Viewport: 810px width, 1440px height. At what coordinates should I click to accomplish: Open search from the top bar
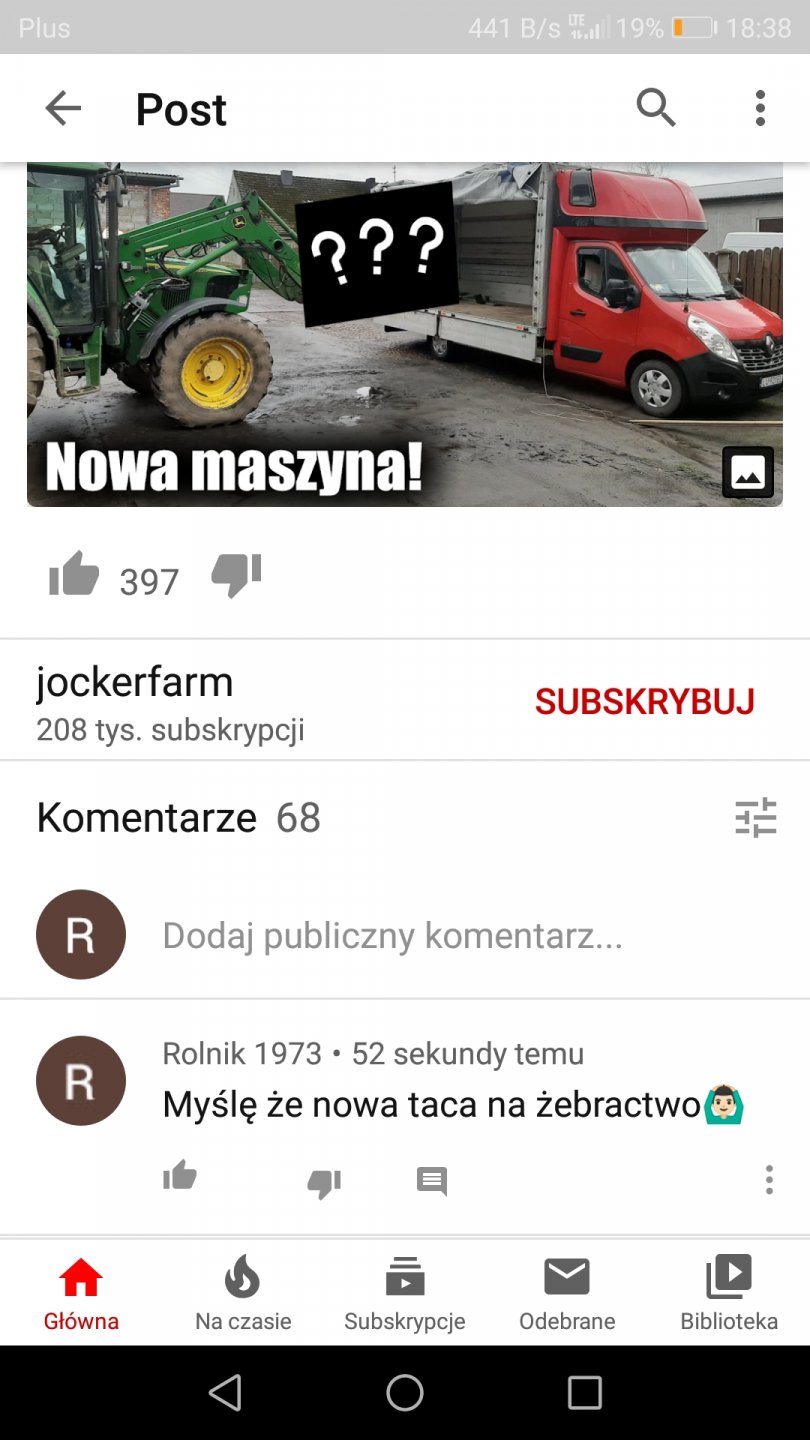pos(656,107)
